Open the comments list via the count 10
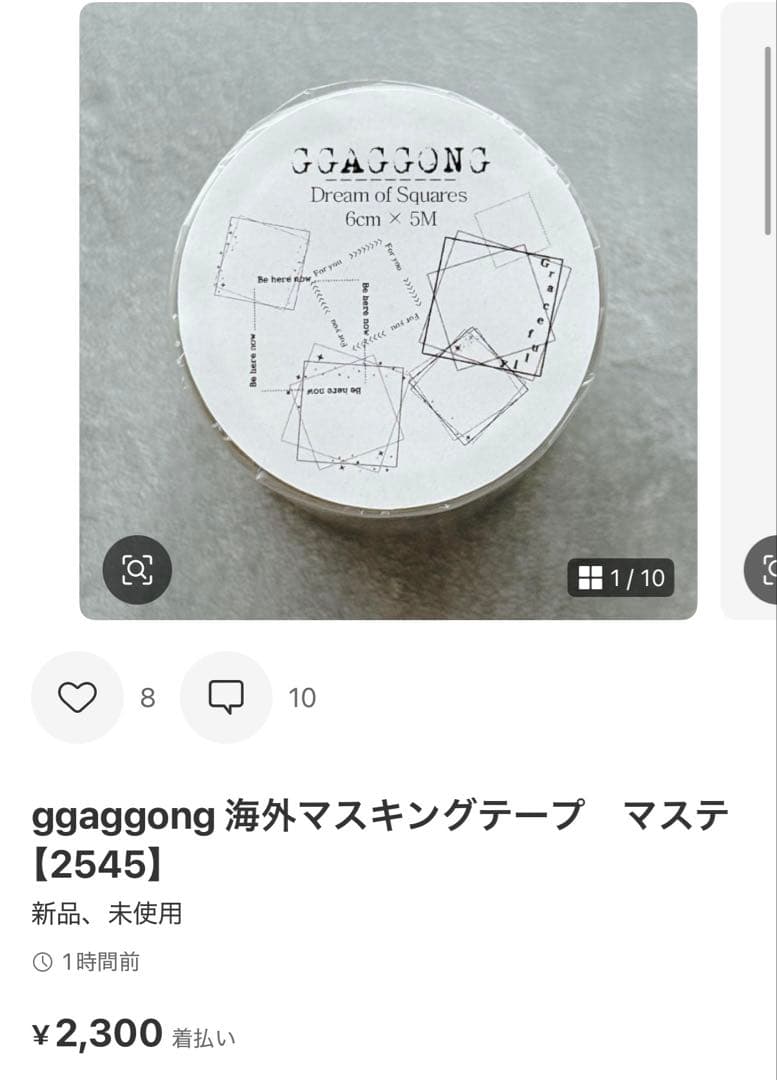 303,696
